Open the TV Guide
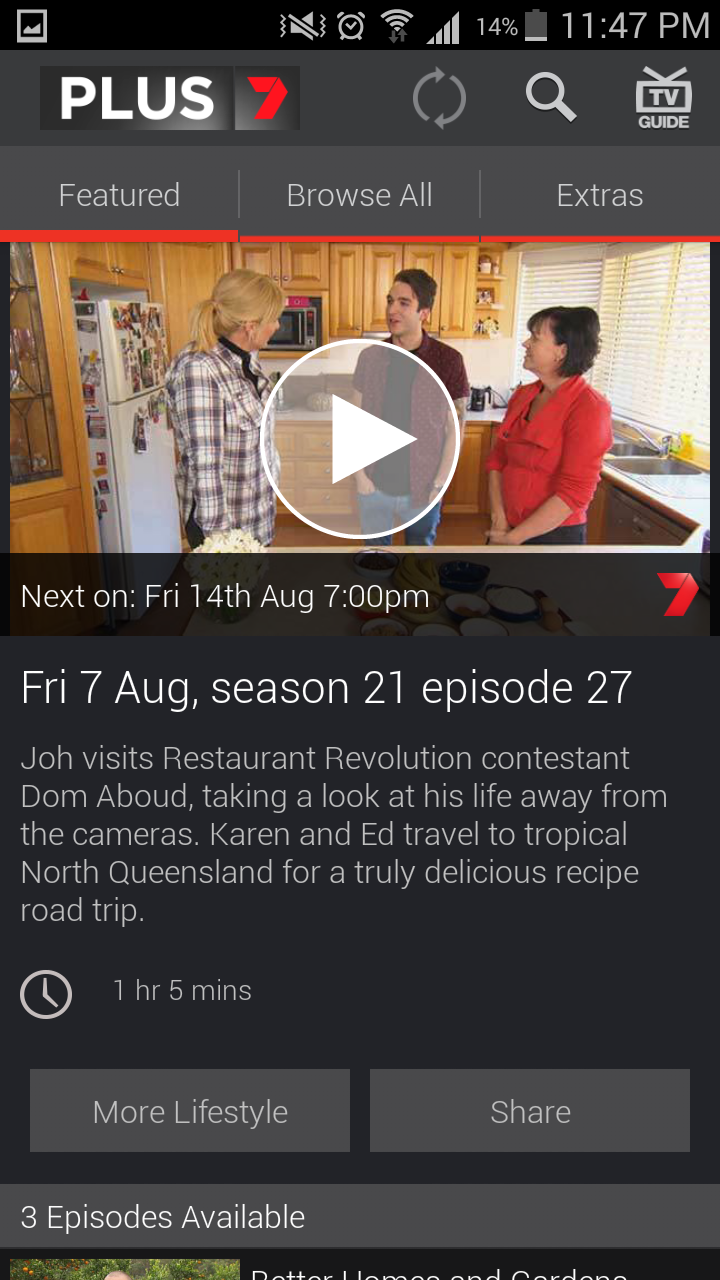The height and width of the screenshot is (1280, 720). click(x=663, y=99)
